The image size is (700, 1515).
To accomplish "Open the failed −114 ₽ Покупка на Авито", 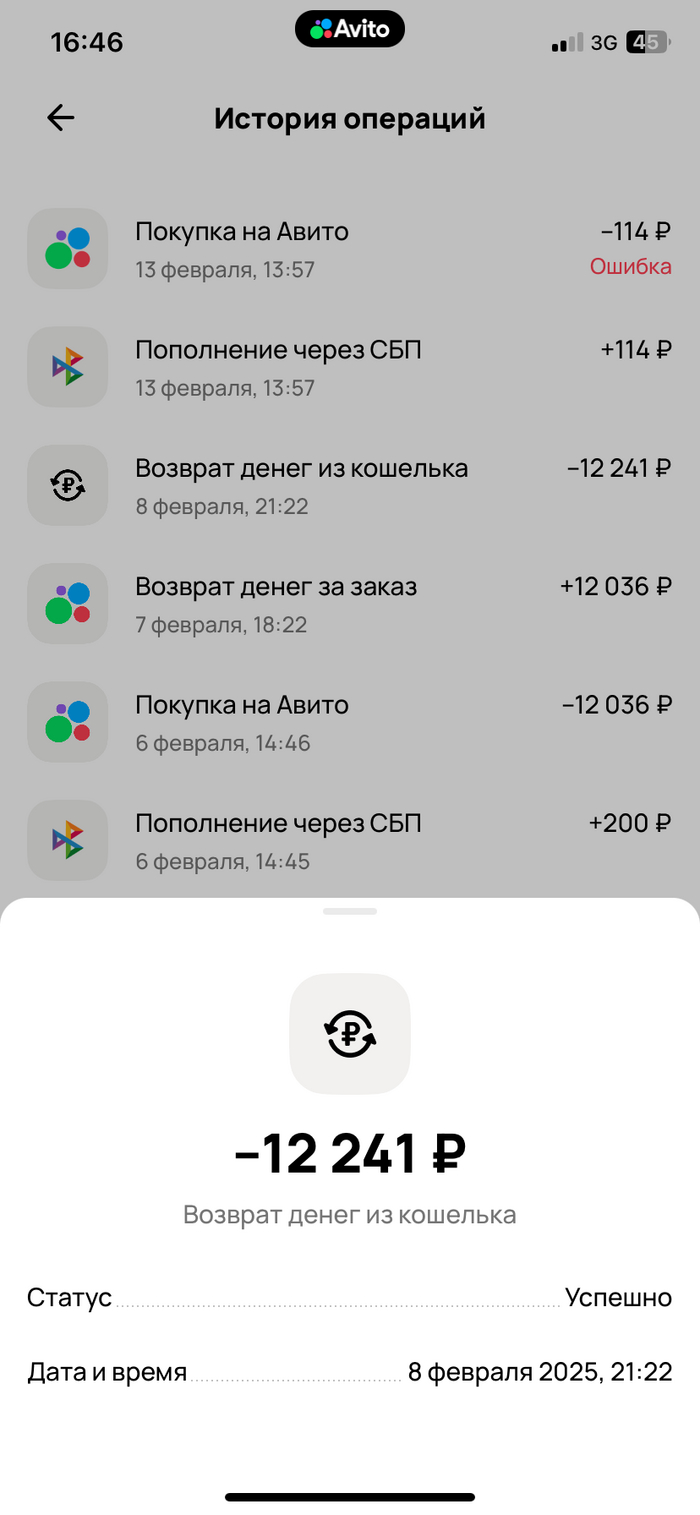I will click(x=350, y=249).
